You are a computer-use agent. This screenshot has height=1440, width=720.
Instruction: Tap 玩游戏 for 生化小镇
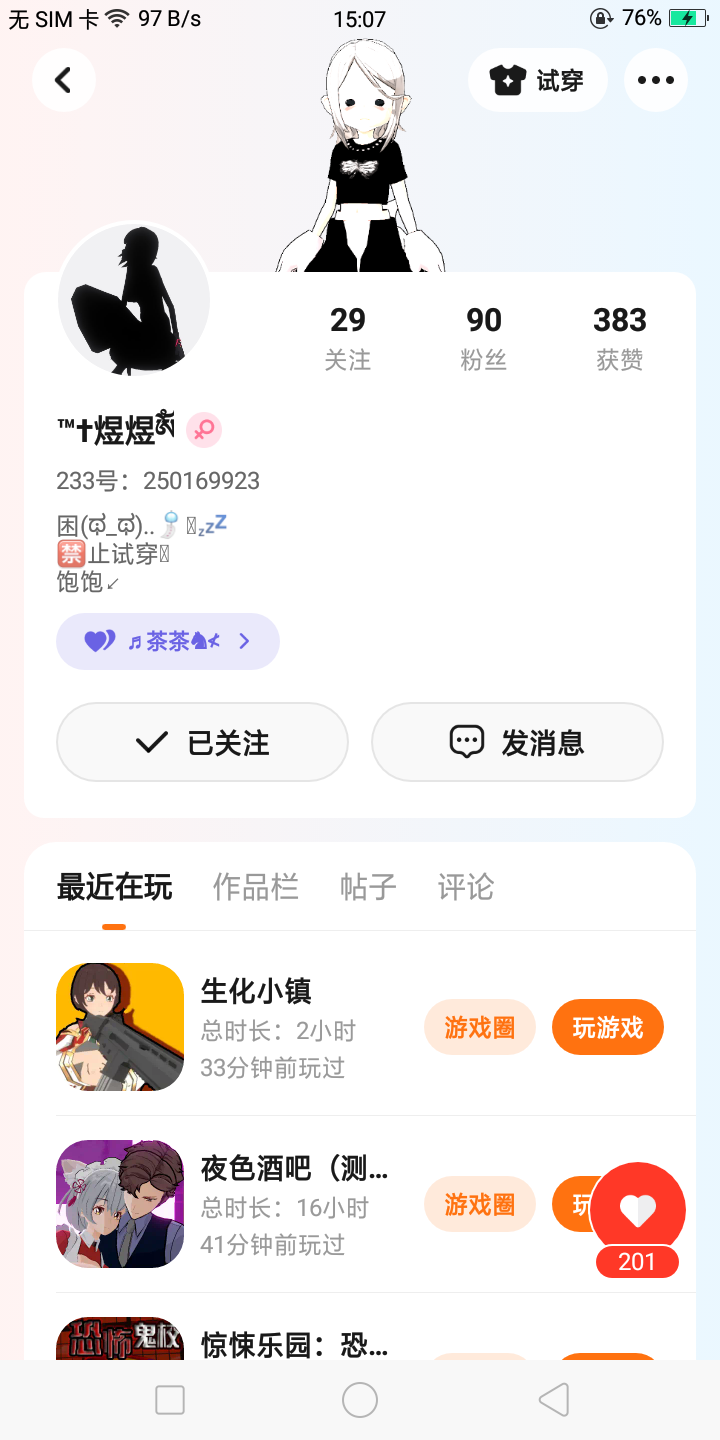(608, 1027)
